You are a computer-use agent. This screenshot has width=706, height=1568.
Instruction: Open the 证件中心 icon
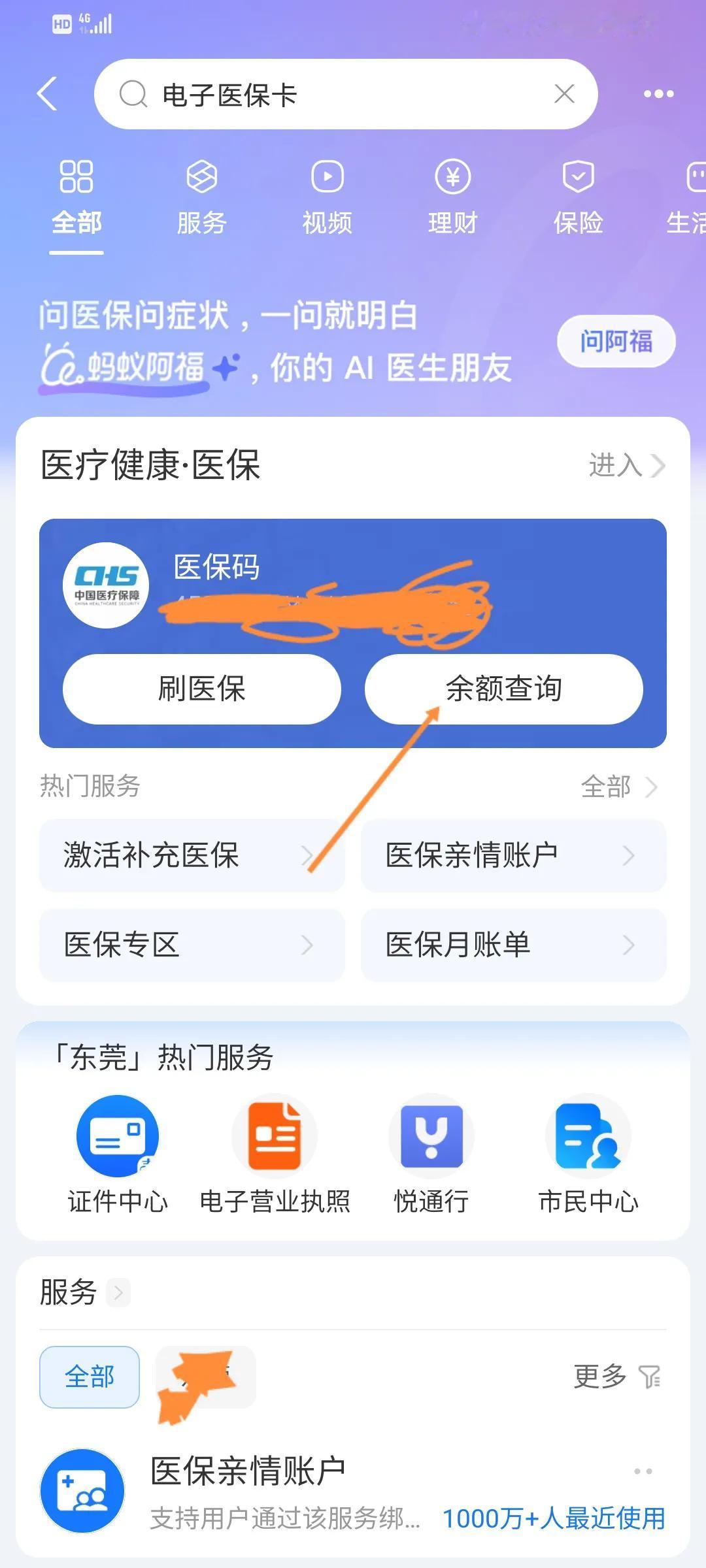click(x=118, y=1137)
